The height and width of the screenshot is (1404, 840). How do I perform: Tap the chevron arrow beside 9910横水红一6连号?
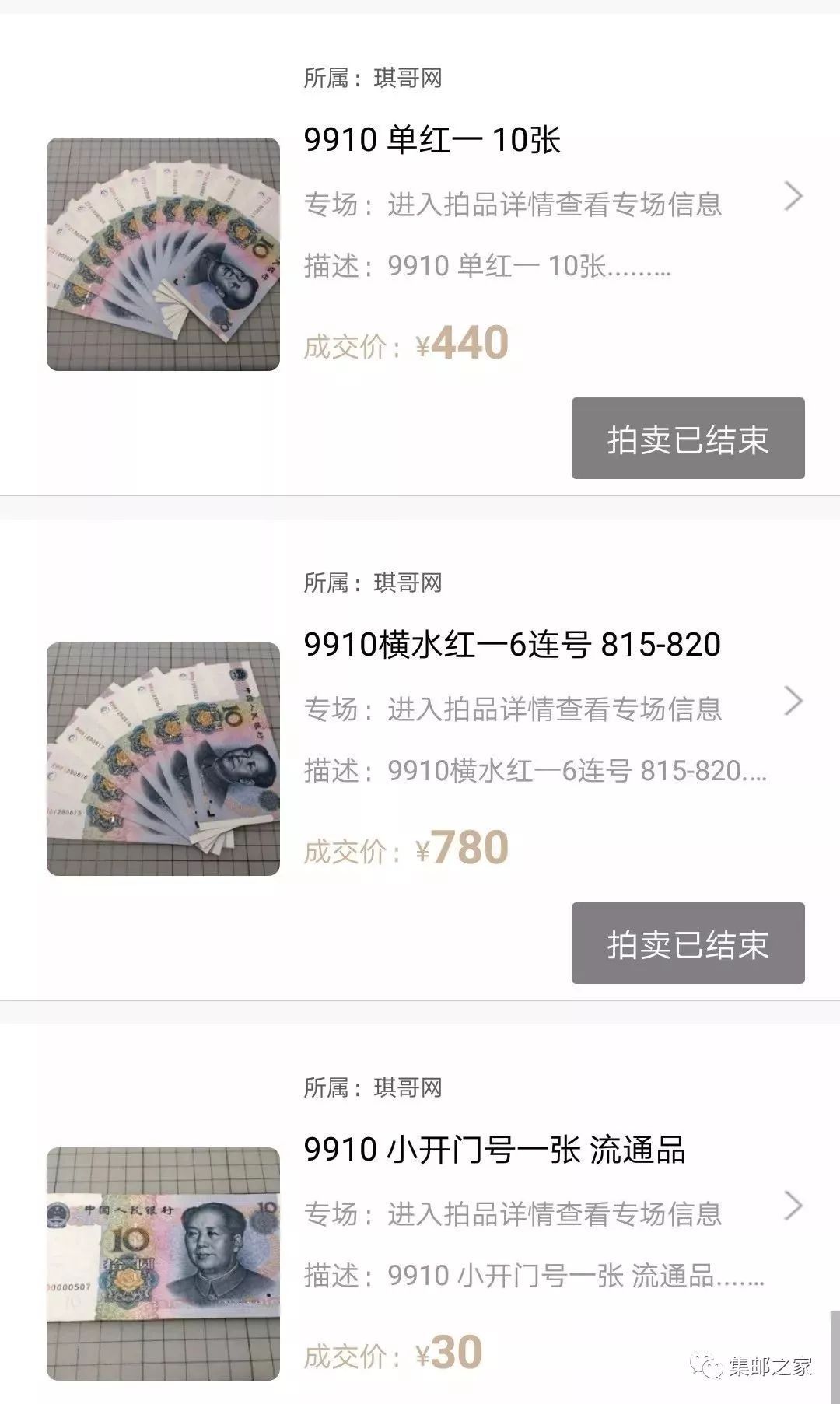point(793,702)
